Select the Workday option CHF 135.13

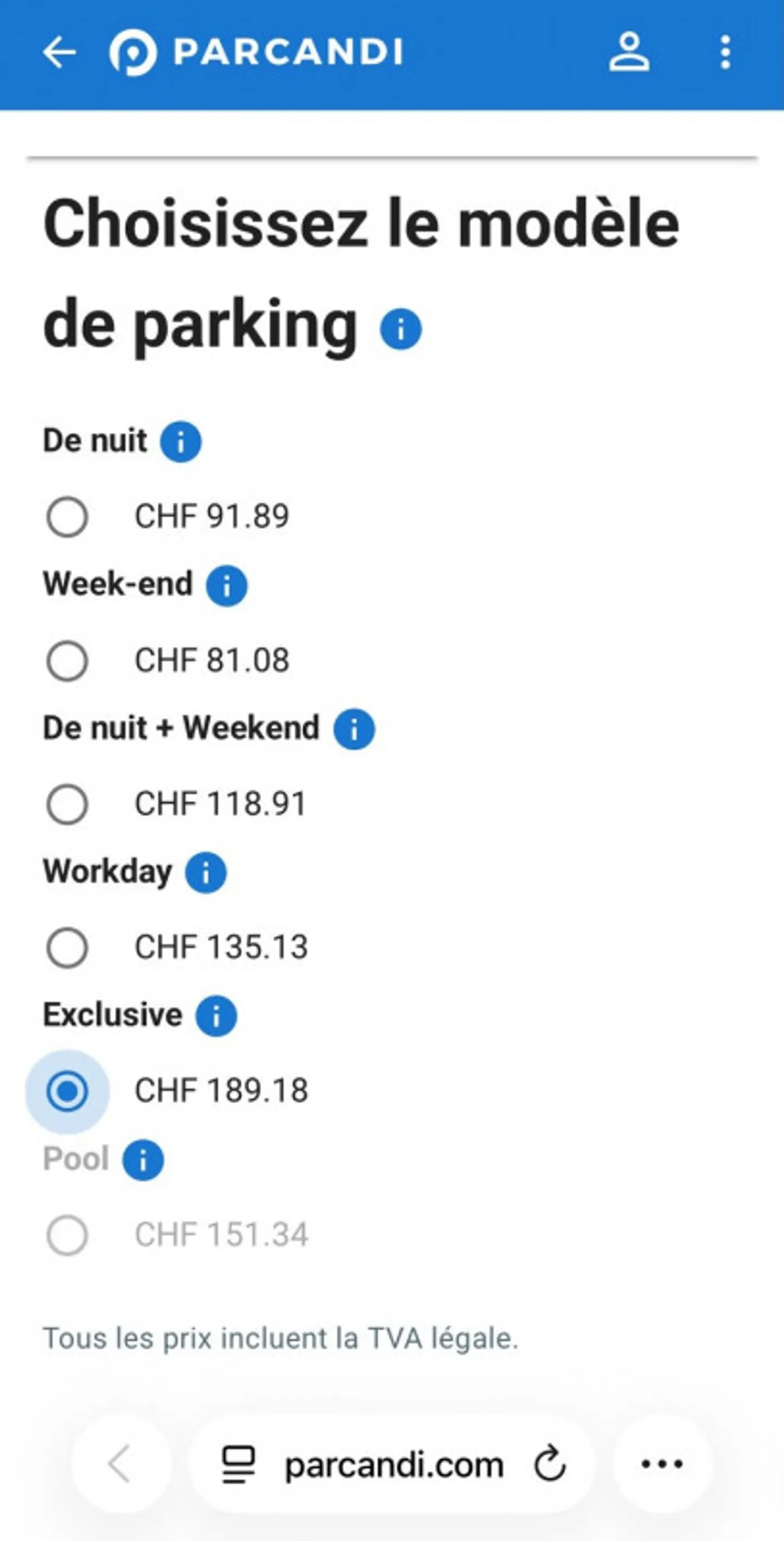pyautogui.click(x=67, y=947)
